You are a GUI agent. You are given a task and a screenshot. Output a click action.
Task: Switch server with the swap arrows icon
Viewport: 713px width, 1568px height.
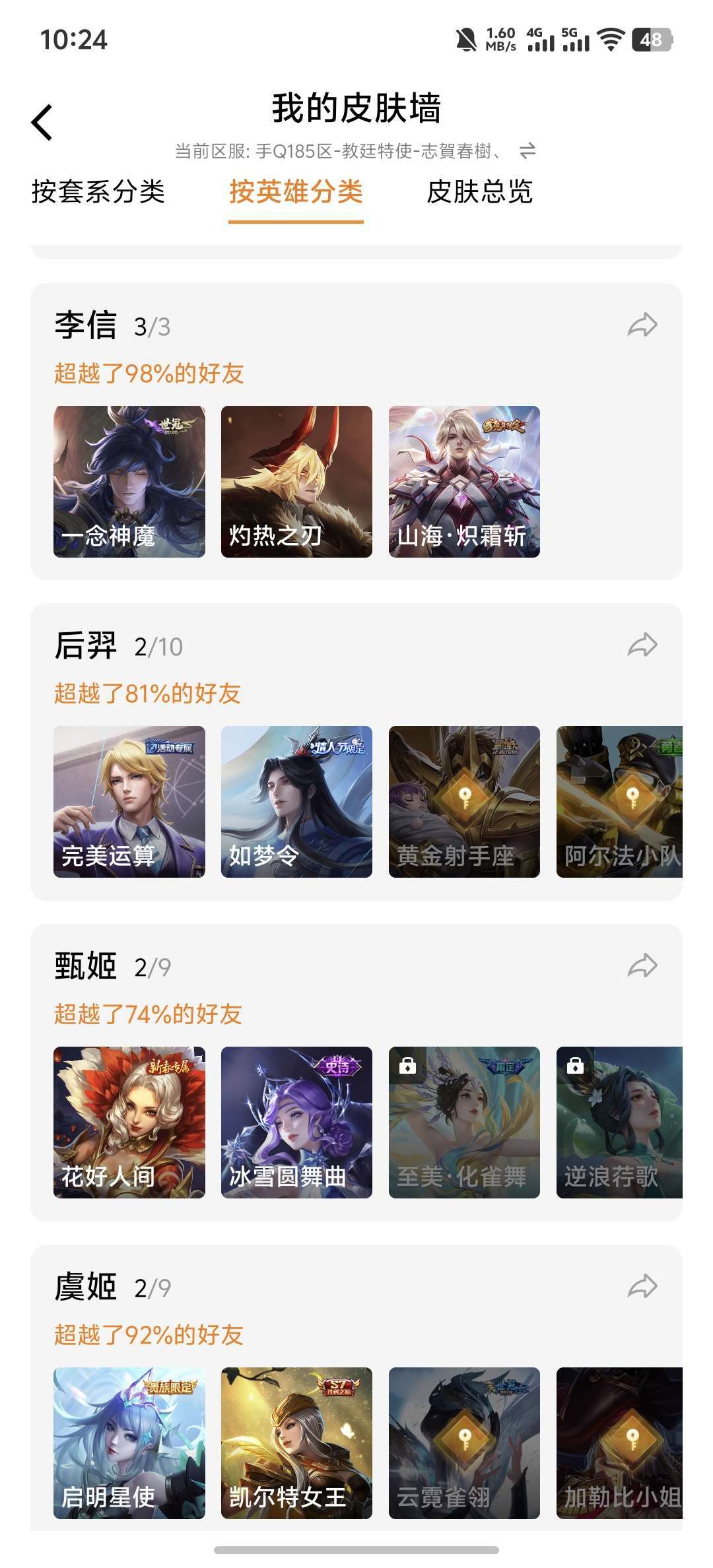527,151
